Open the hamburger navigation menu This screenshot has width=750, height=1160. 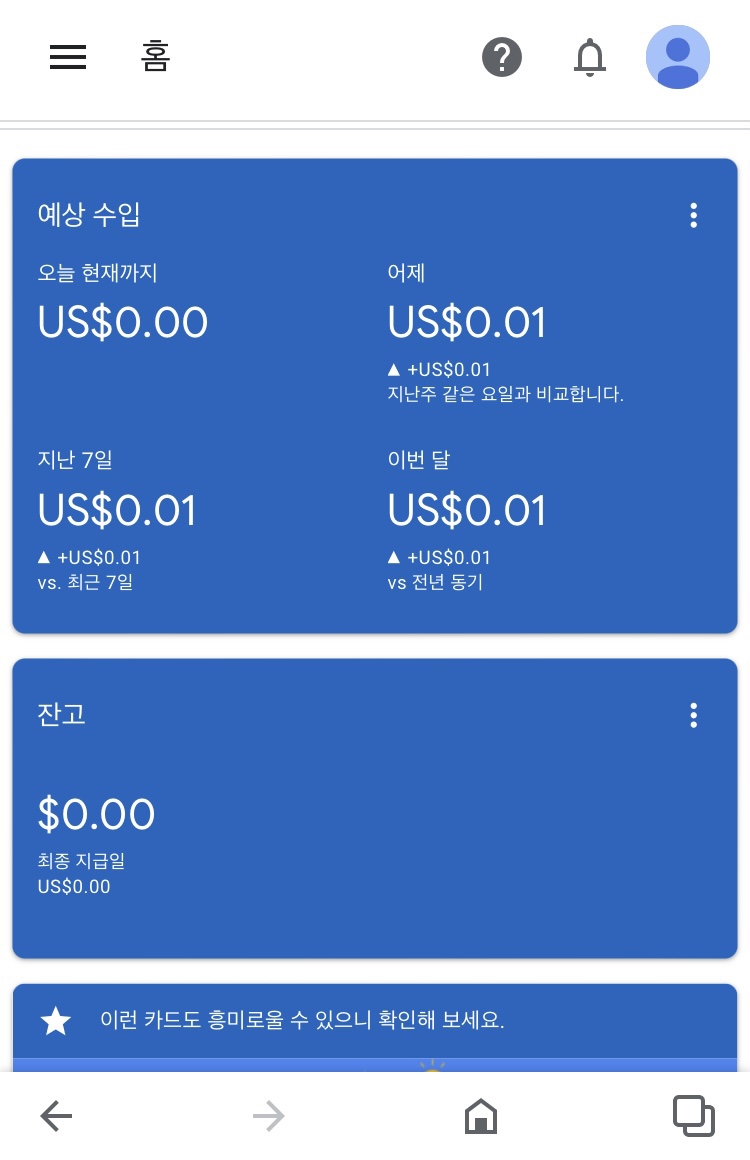pos(68,58)
